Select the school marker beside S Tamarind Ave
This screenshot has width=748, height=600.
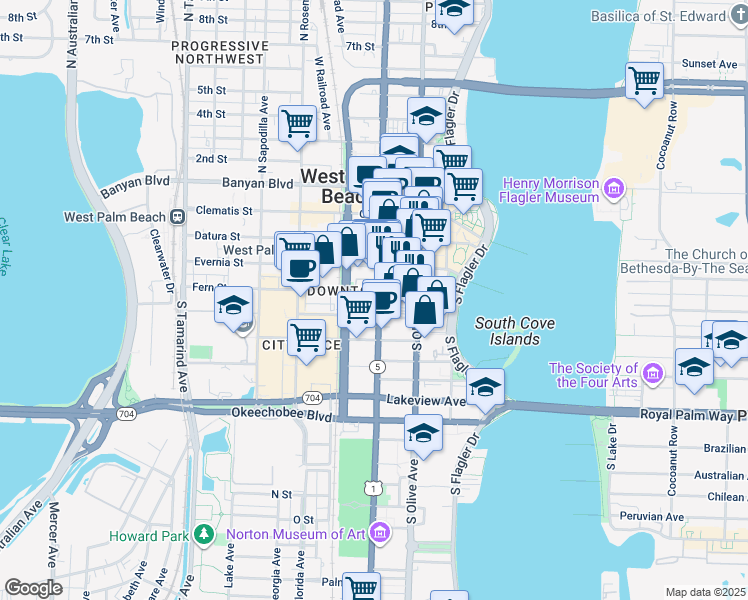point(234,305)
